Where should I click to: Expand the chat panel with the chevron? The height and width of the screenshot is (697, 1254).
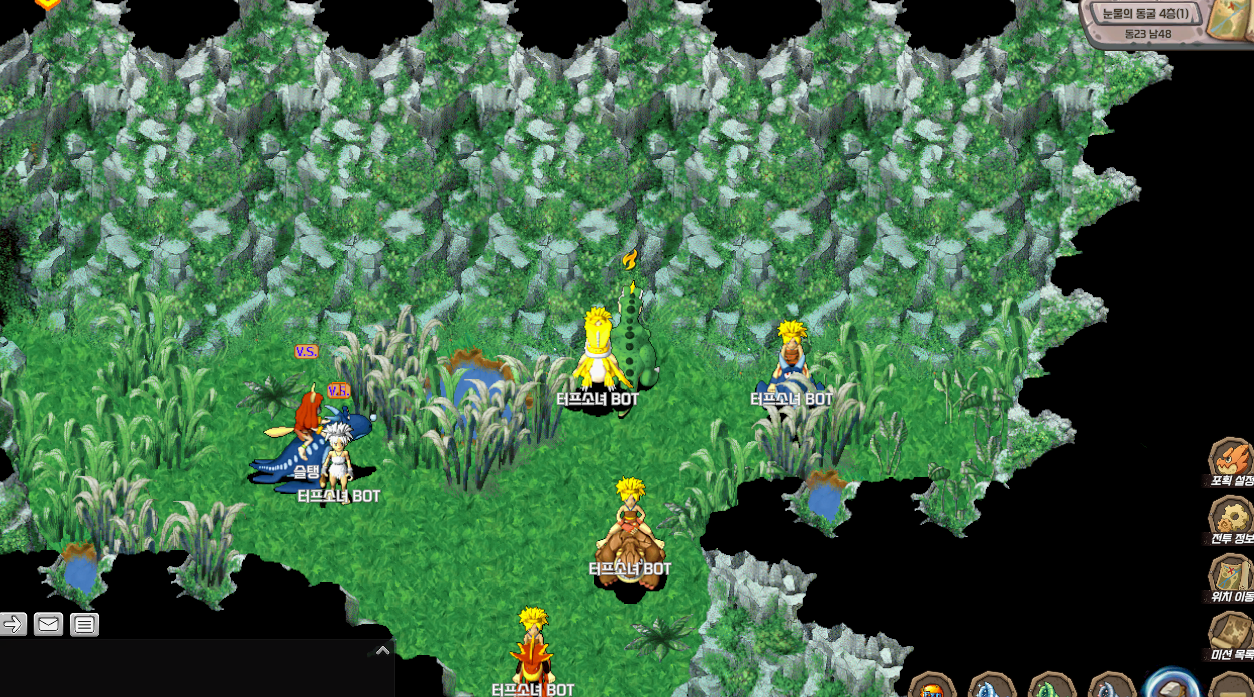[382, 650]
